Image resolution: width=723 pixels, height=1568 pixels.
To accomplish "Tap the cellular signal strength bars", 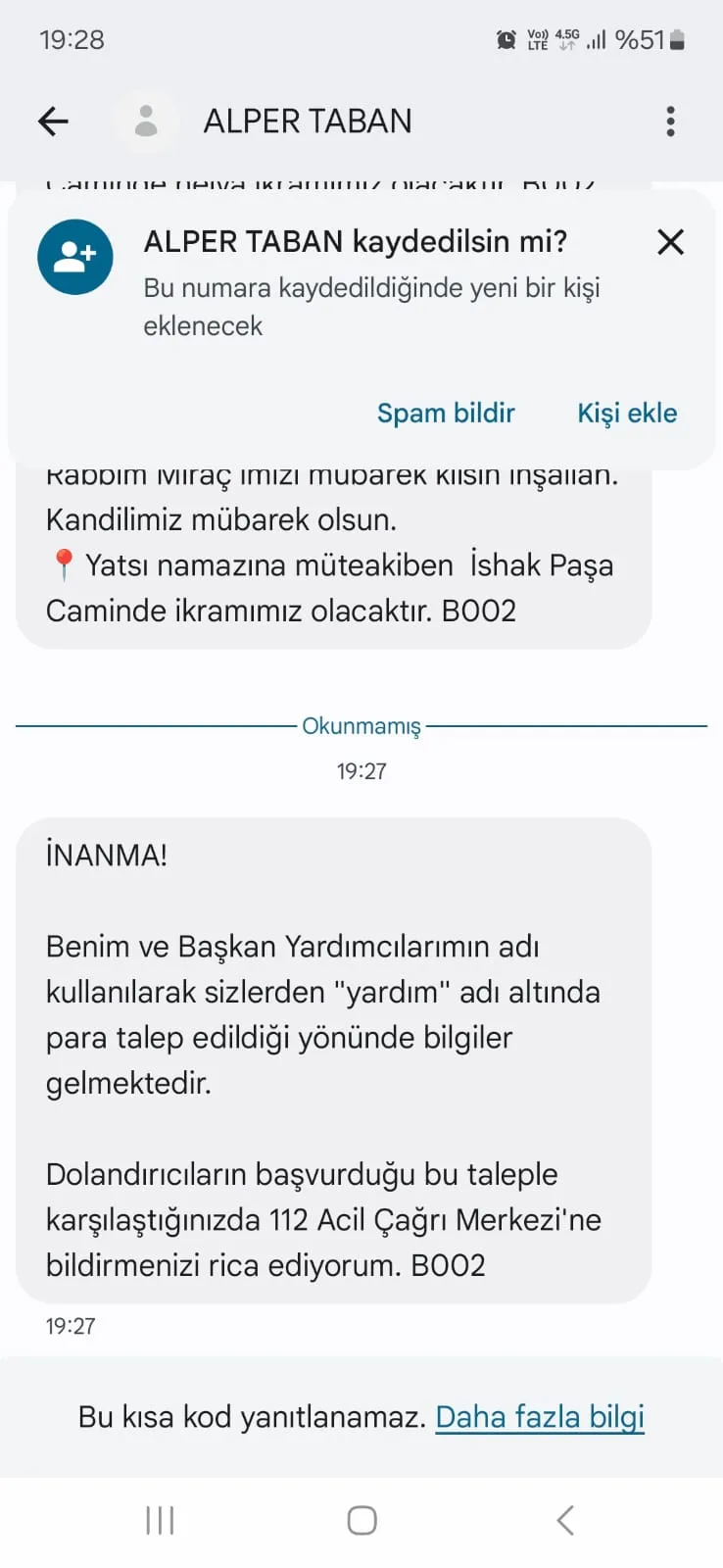I will coord(596,39).
